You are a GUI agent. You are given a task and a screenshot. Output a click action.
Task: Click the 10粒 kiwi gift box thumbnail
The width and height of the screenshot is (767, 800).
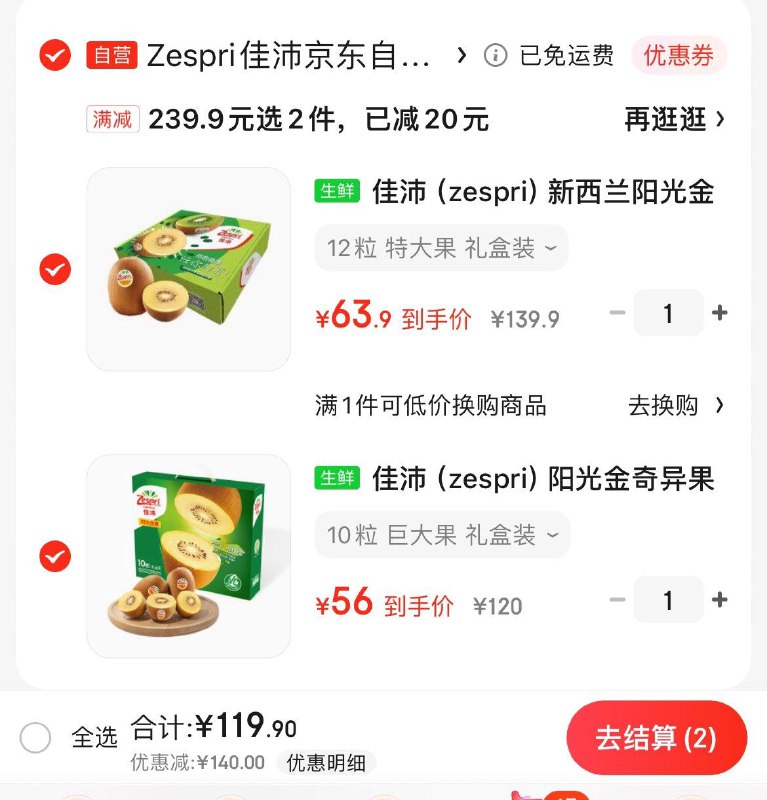(190, 555)
